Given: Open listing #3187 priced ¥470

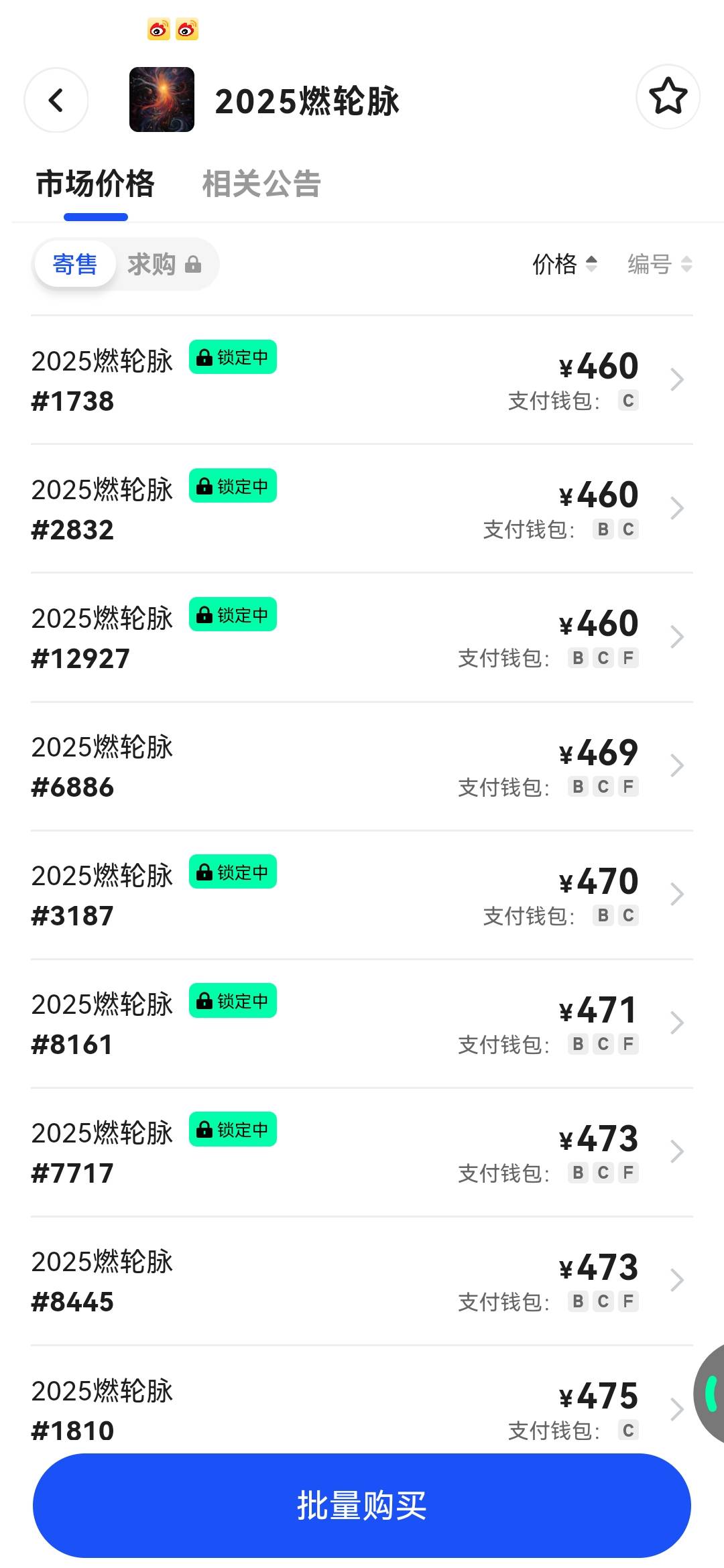Looking at the screenshot, I should point(362,895).
